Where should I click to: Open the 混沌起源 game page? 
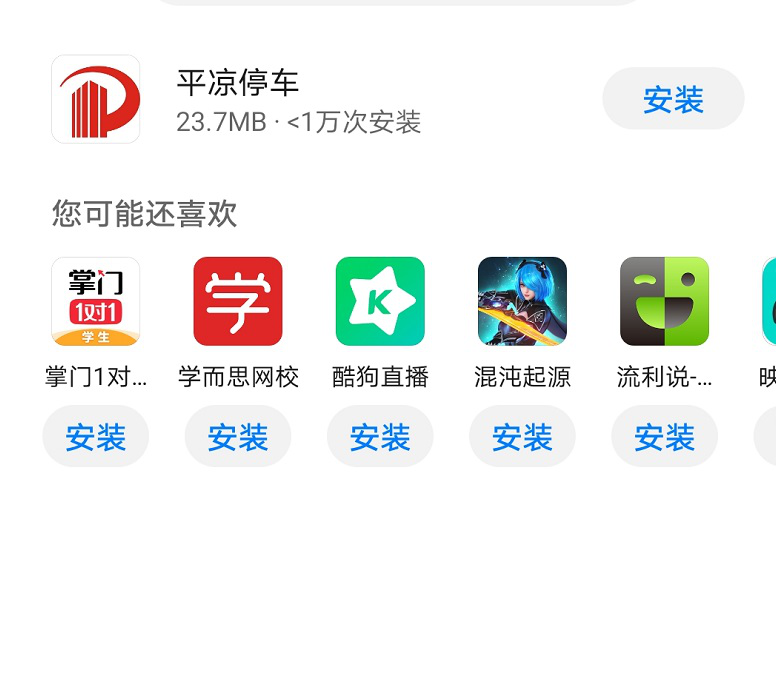tap(522, 301)
